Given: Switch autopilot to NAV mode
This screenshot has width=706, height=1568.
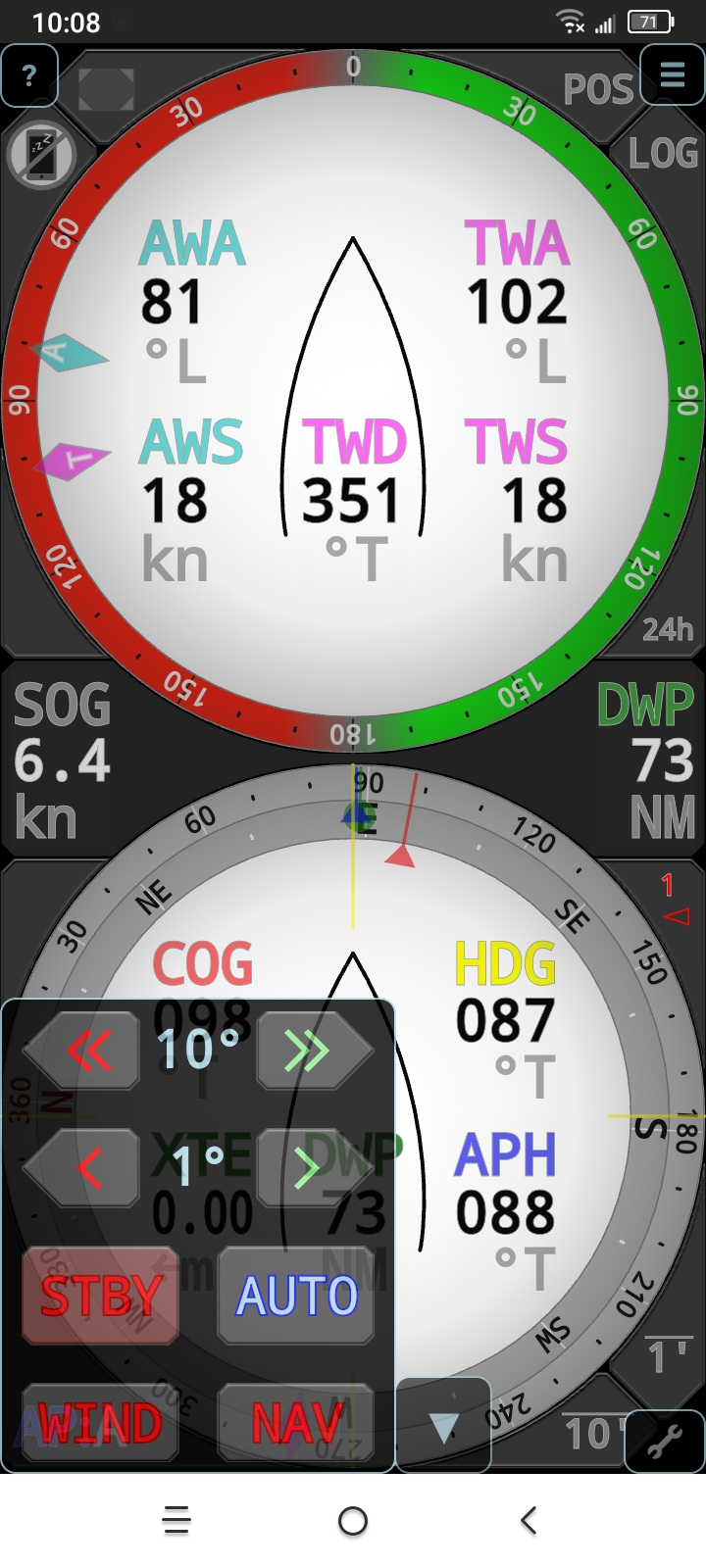Looking at the screenshot, I should 296,1423.
